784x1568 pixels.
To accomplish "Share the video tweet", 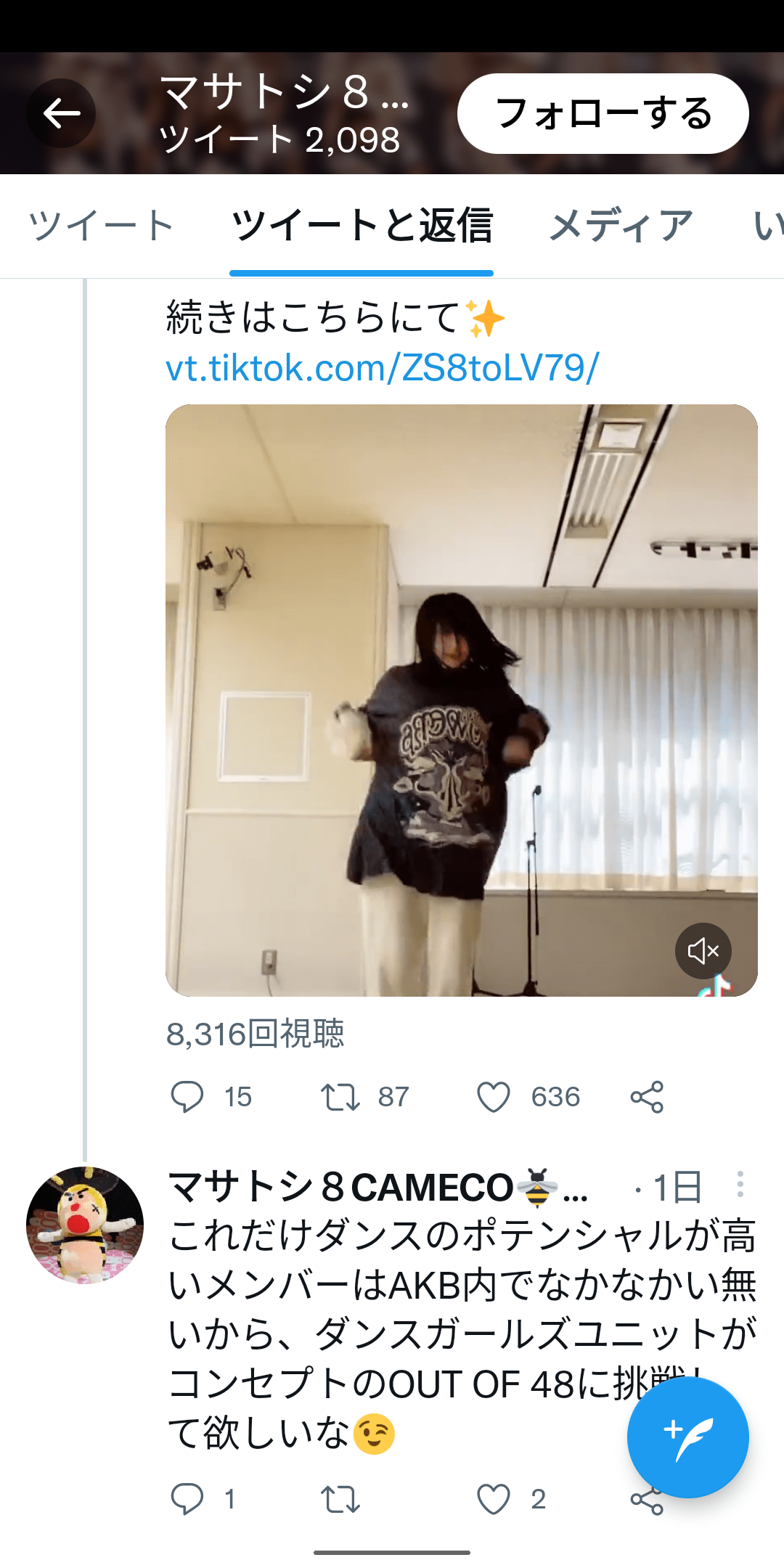I will [647, 1096].
